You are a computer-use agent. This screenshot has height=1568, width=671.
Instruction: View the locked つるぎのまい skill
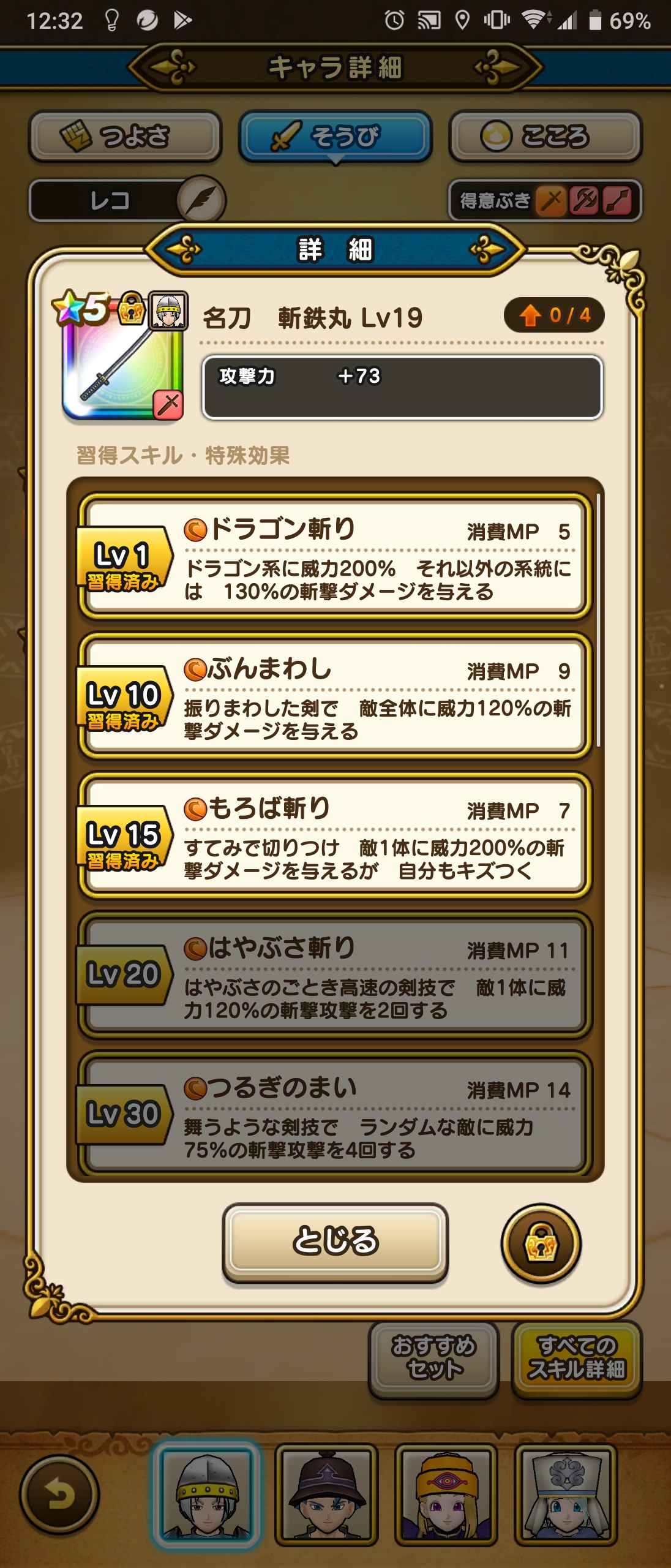335,1114
